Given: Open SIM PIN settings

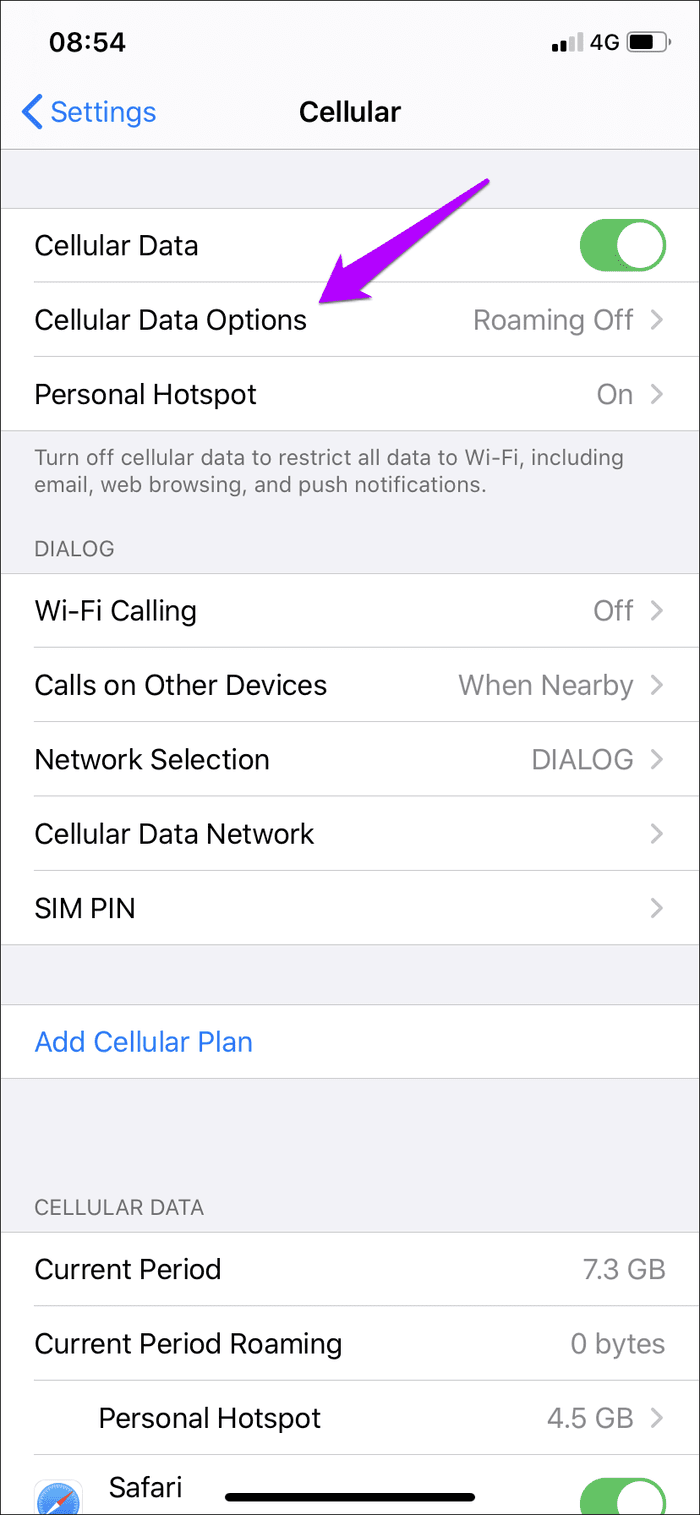Looking at the screenshot, I should click(x=350, y=907).
